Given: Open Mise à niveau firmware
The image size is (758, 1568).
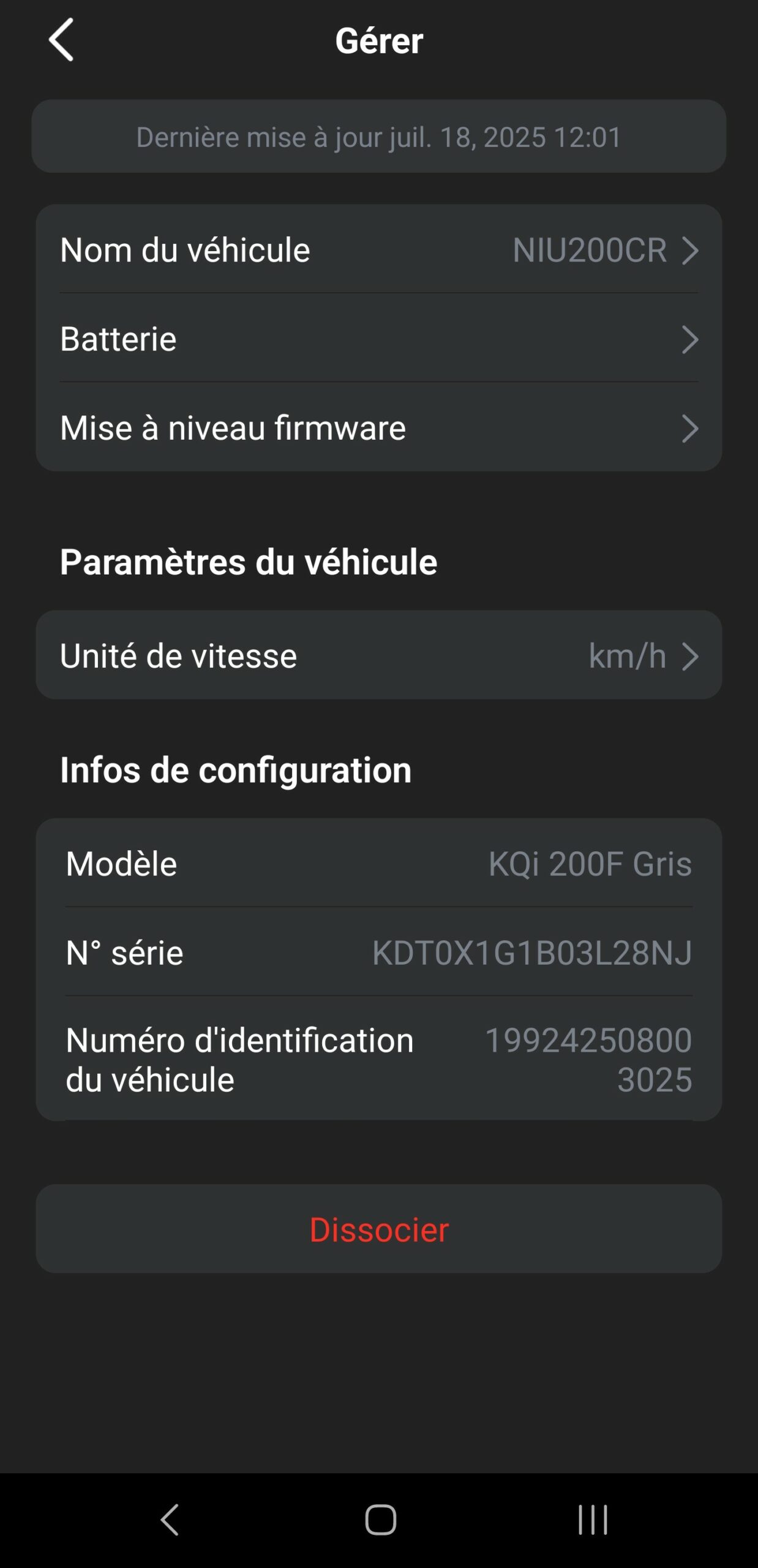Looking at the screenshot, I should point(379,427).
